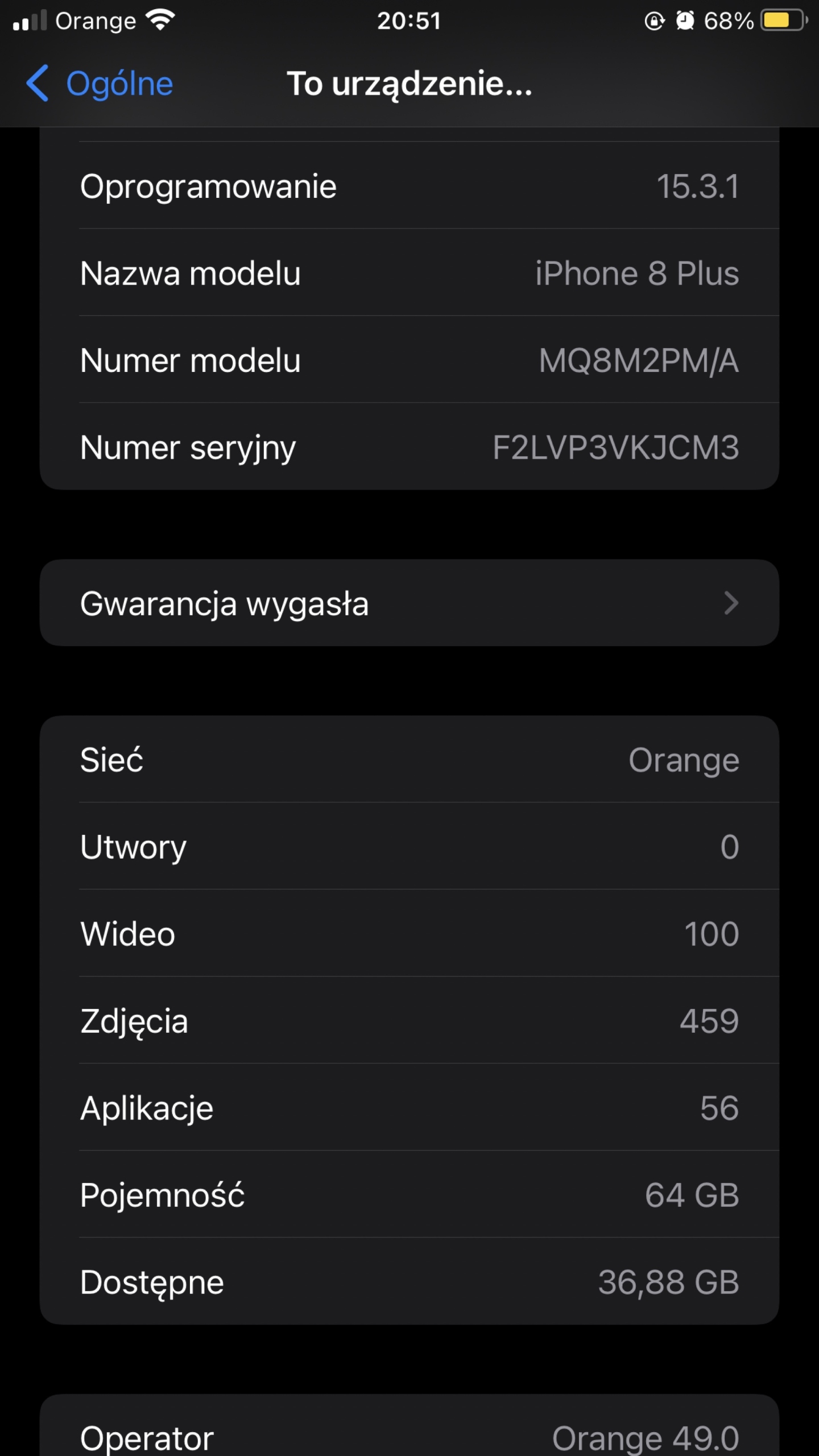Tap the Operator Orange 49.0 row

click(x=408, y=1436)
